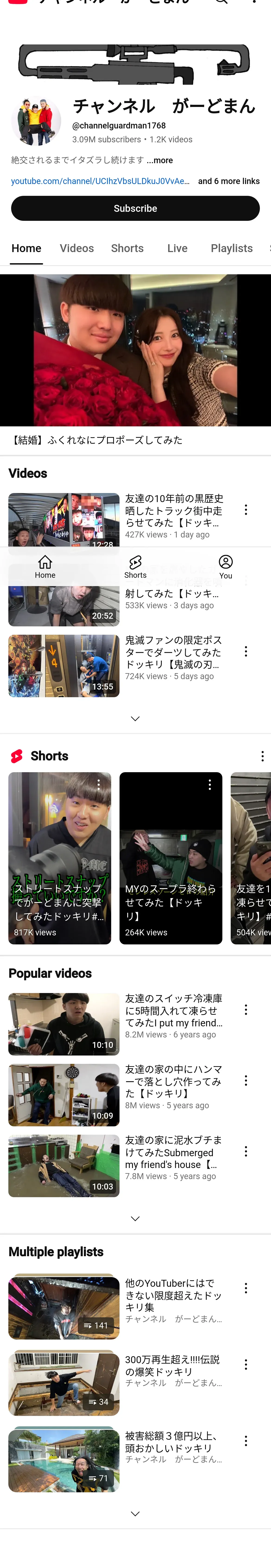
Task: Subscribe to the channel
Action: [135, 208]
